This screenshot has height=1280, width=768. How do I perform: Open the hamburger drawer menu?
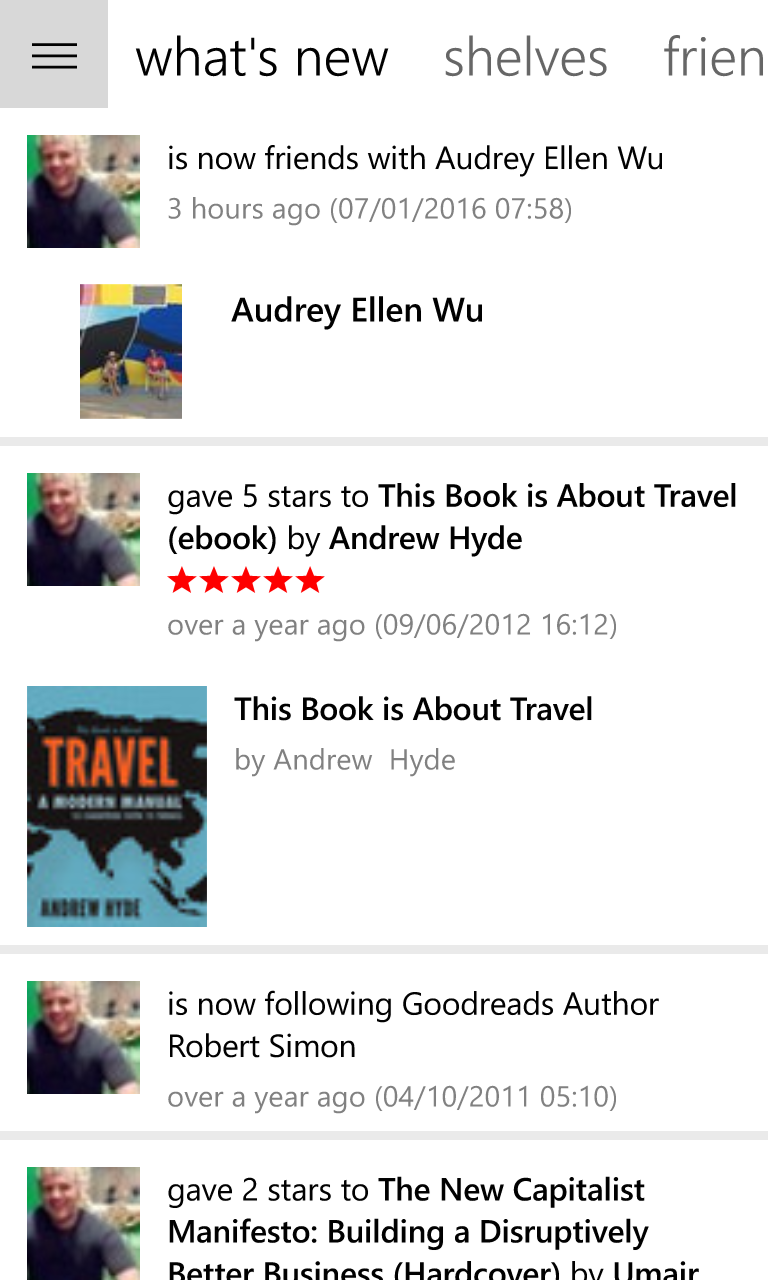(54, 55)
